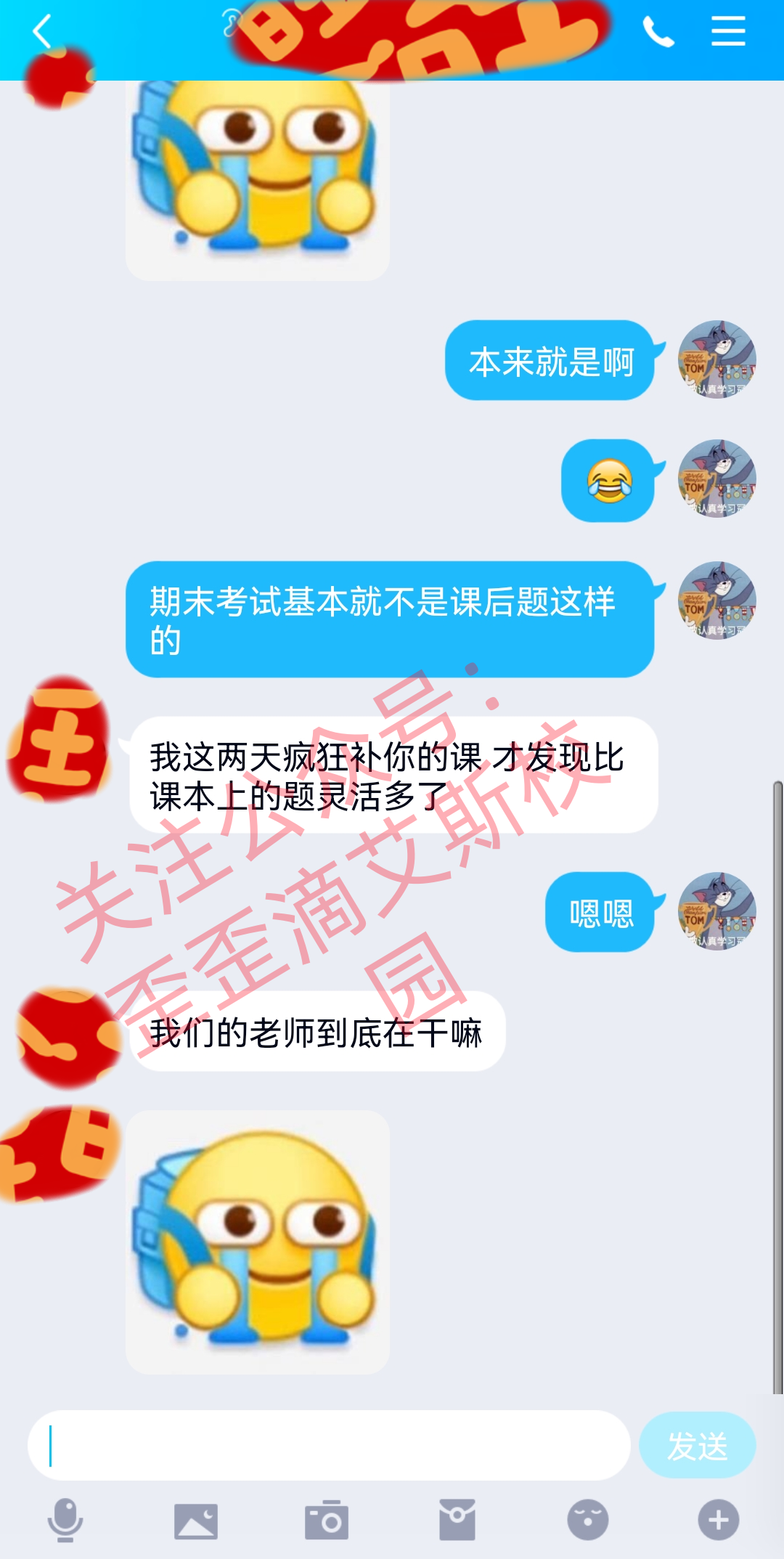Open the crying emoji sticker at bottom
The image size is (784, 1559).
click(258, 1242)
